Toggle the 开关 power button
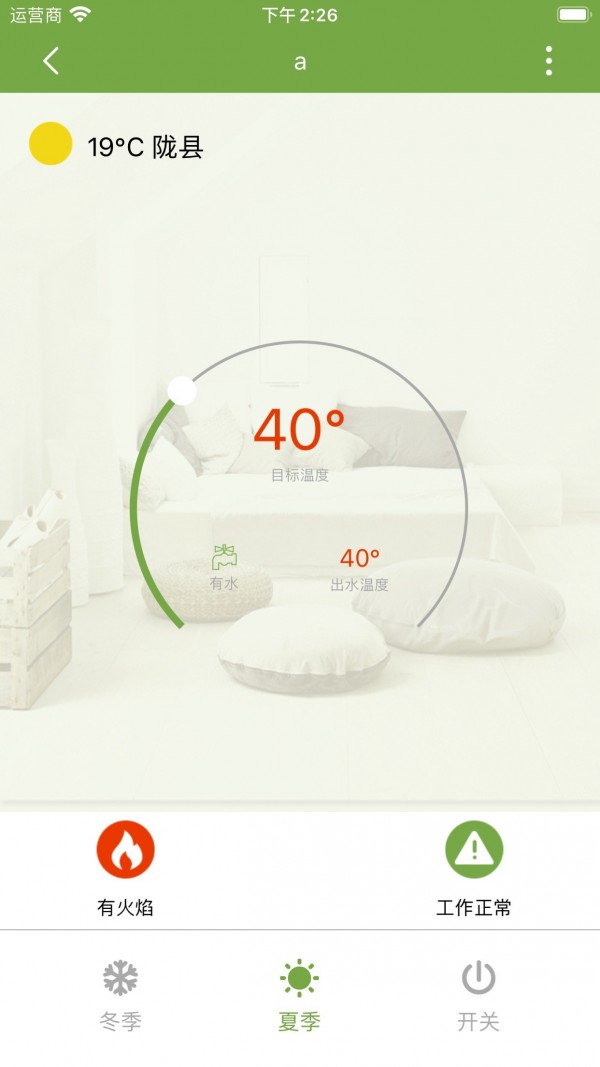The height and width of the screenshot is (1067, 600). [478, 995]
